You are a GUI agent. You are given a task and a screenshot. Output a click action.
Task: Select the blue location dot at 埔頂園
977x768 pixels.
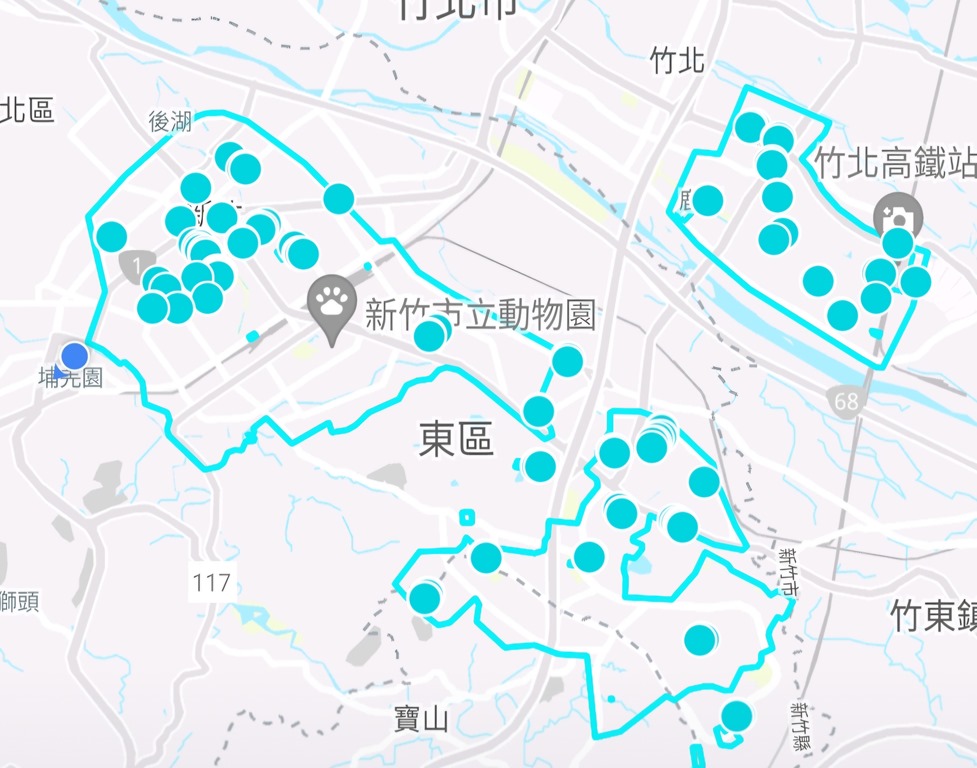tap(74, 356)
